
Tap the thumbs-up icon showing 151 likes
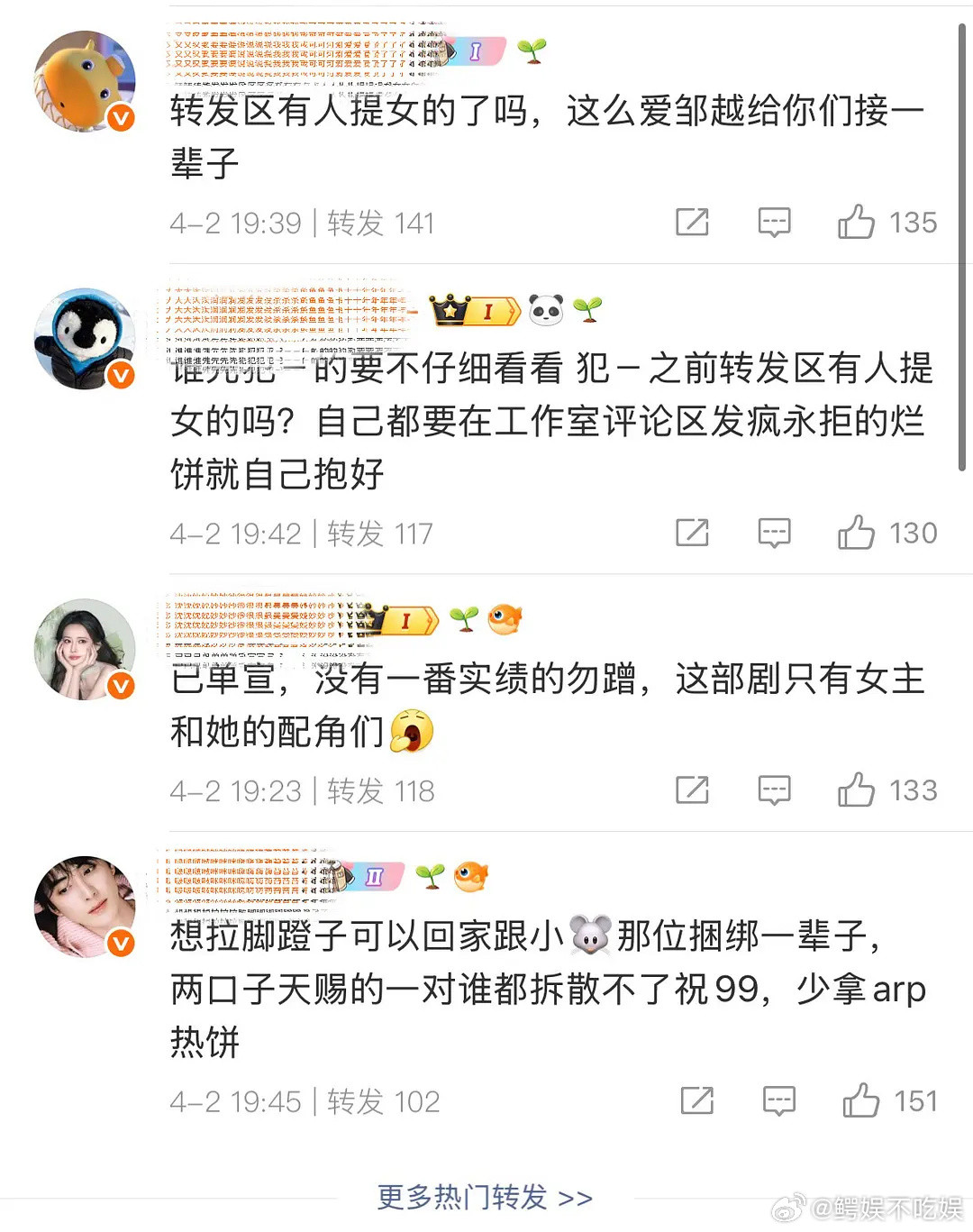[x=859, y=1100]
